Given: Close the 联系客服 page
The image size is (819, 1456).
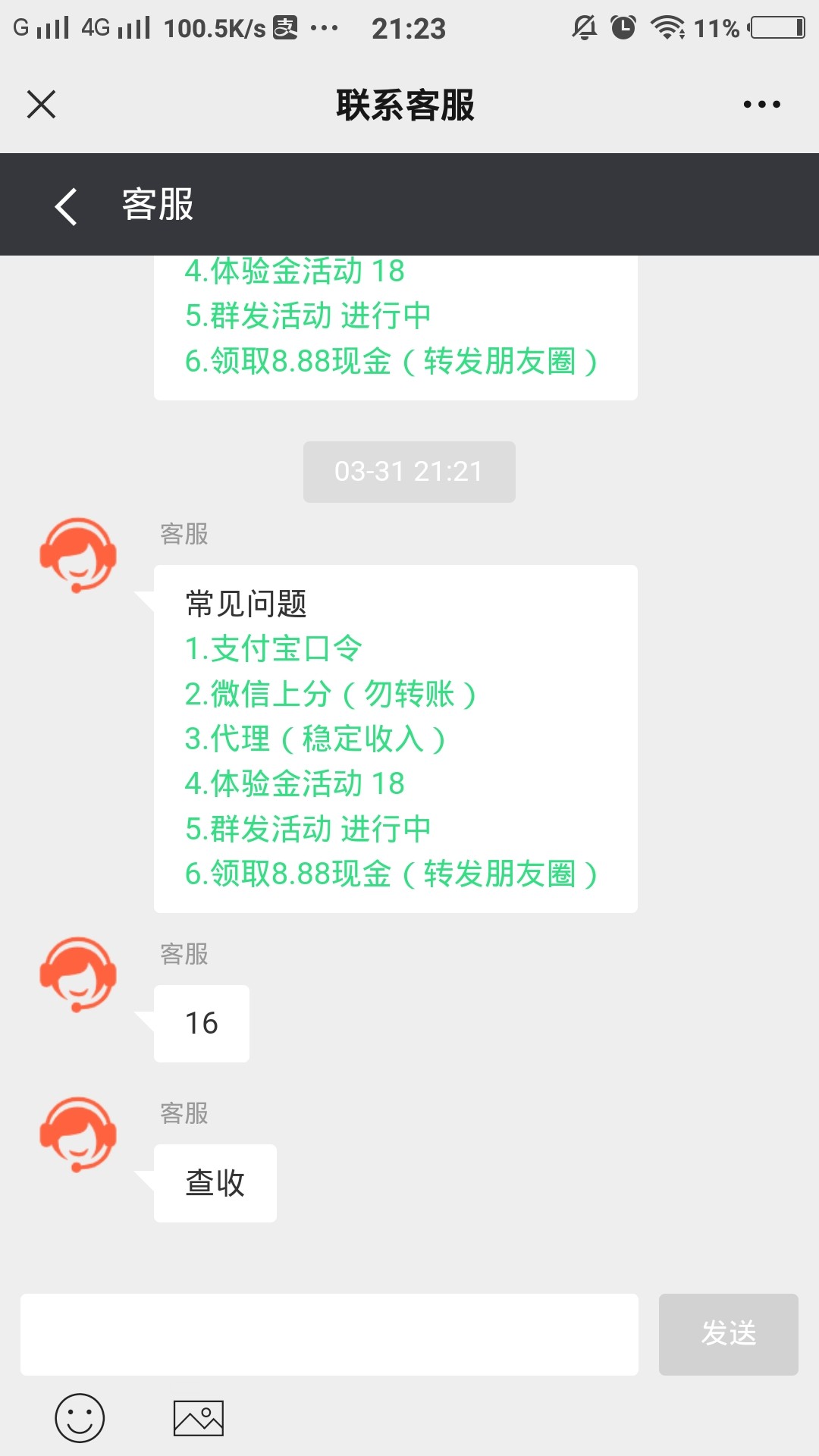Looking at the screenshot, I should [x=41, y=105].
